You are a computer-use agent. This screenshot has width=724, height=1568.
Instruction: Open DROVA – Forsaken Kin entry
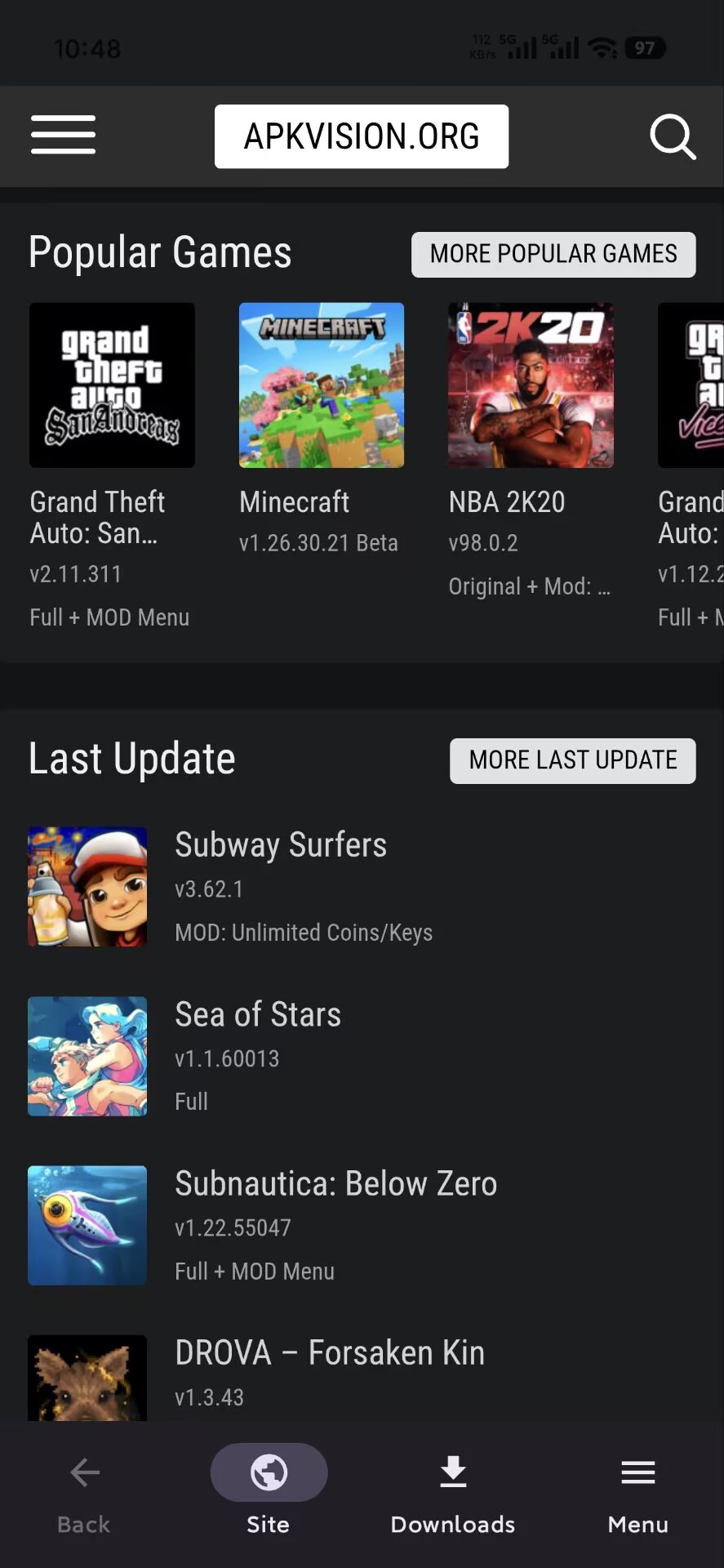tap(362, 1377)
